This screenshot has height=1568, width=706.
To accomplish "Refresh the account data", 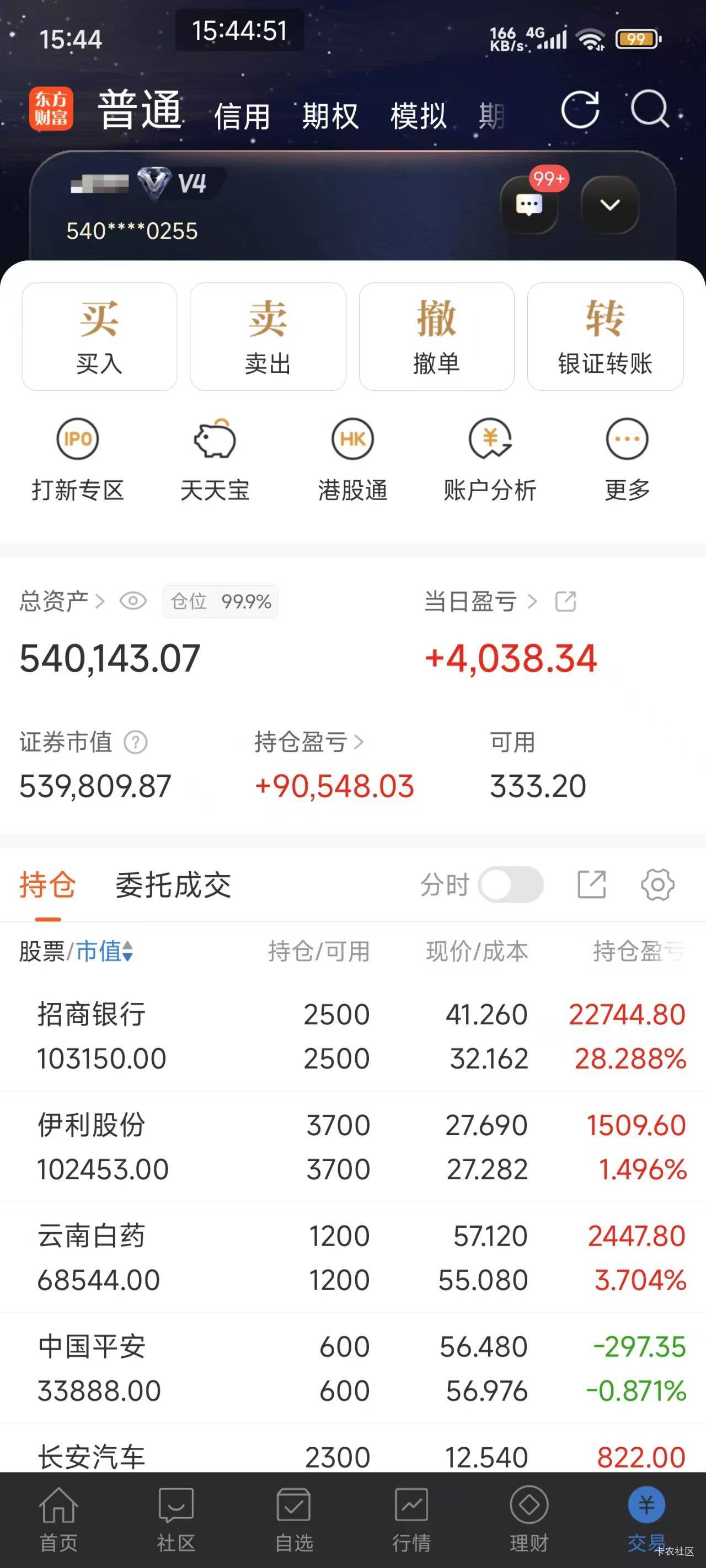I will tap(579, 110).
